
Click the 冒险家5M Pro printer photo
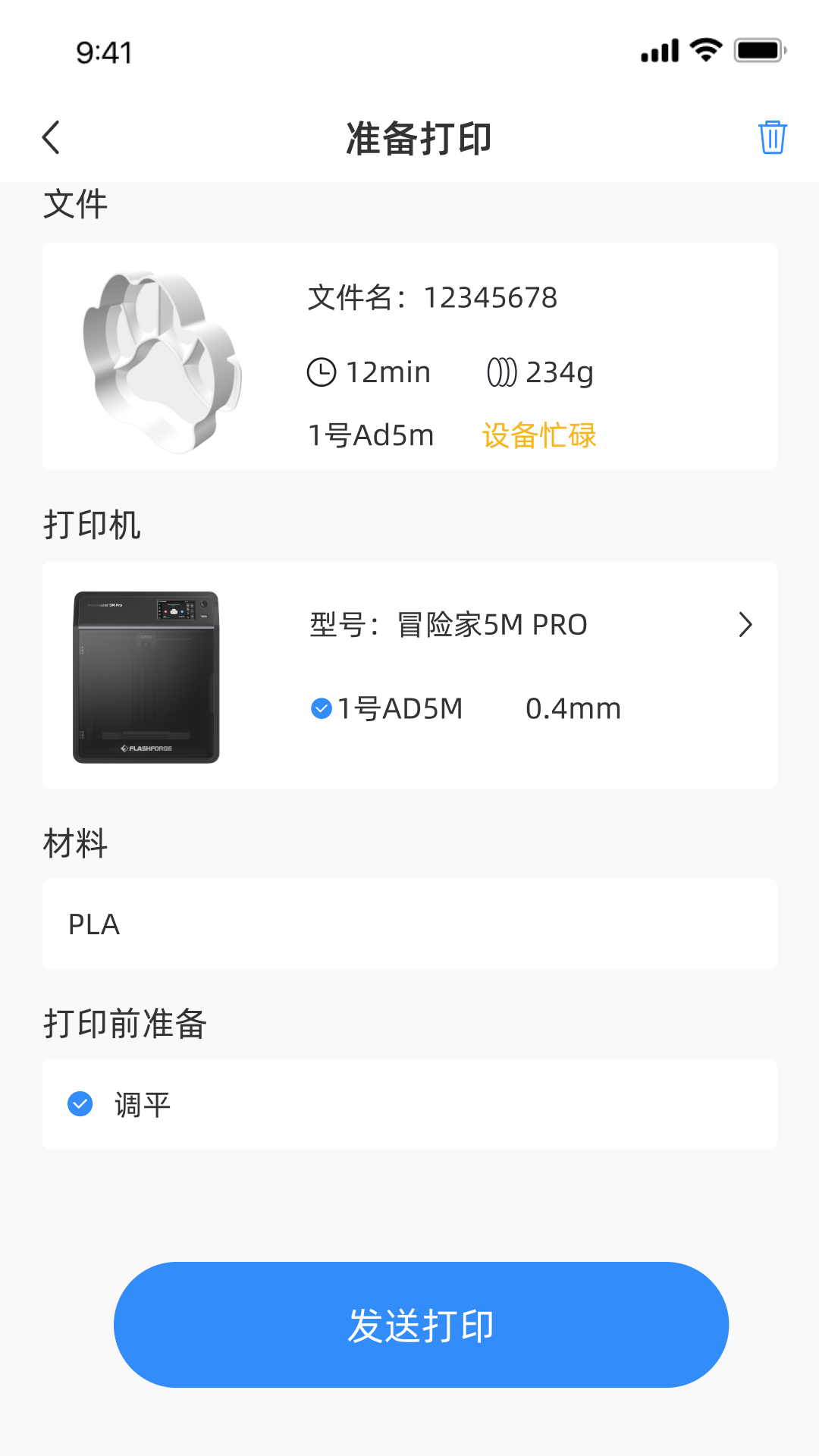pos(145,677)
